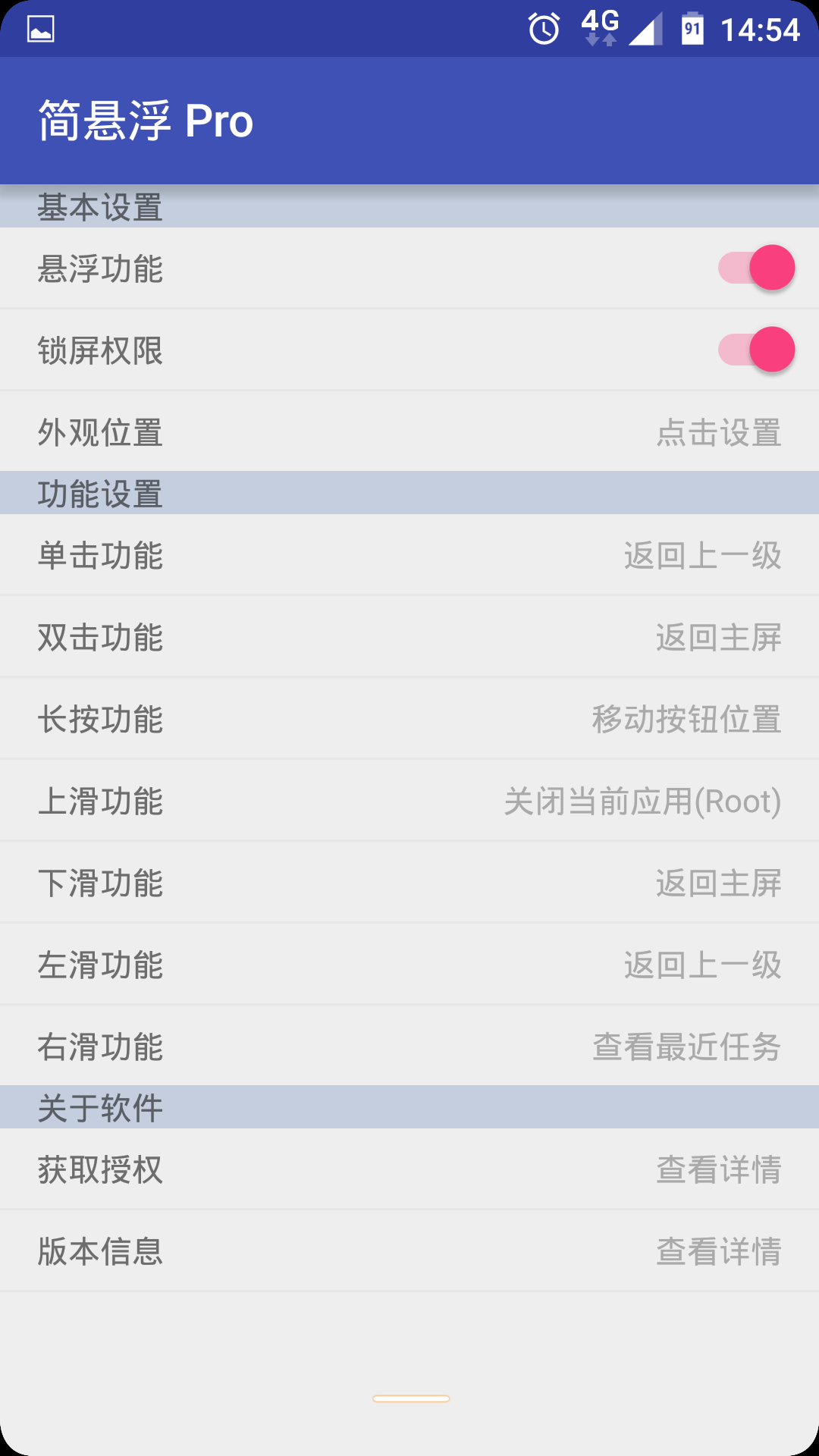Choose the 右滑功能 row
The image size is (819, 1456).
[409, 1046]
